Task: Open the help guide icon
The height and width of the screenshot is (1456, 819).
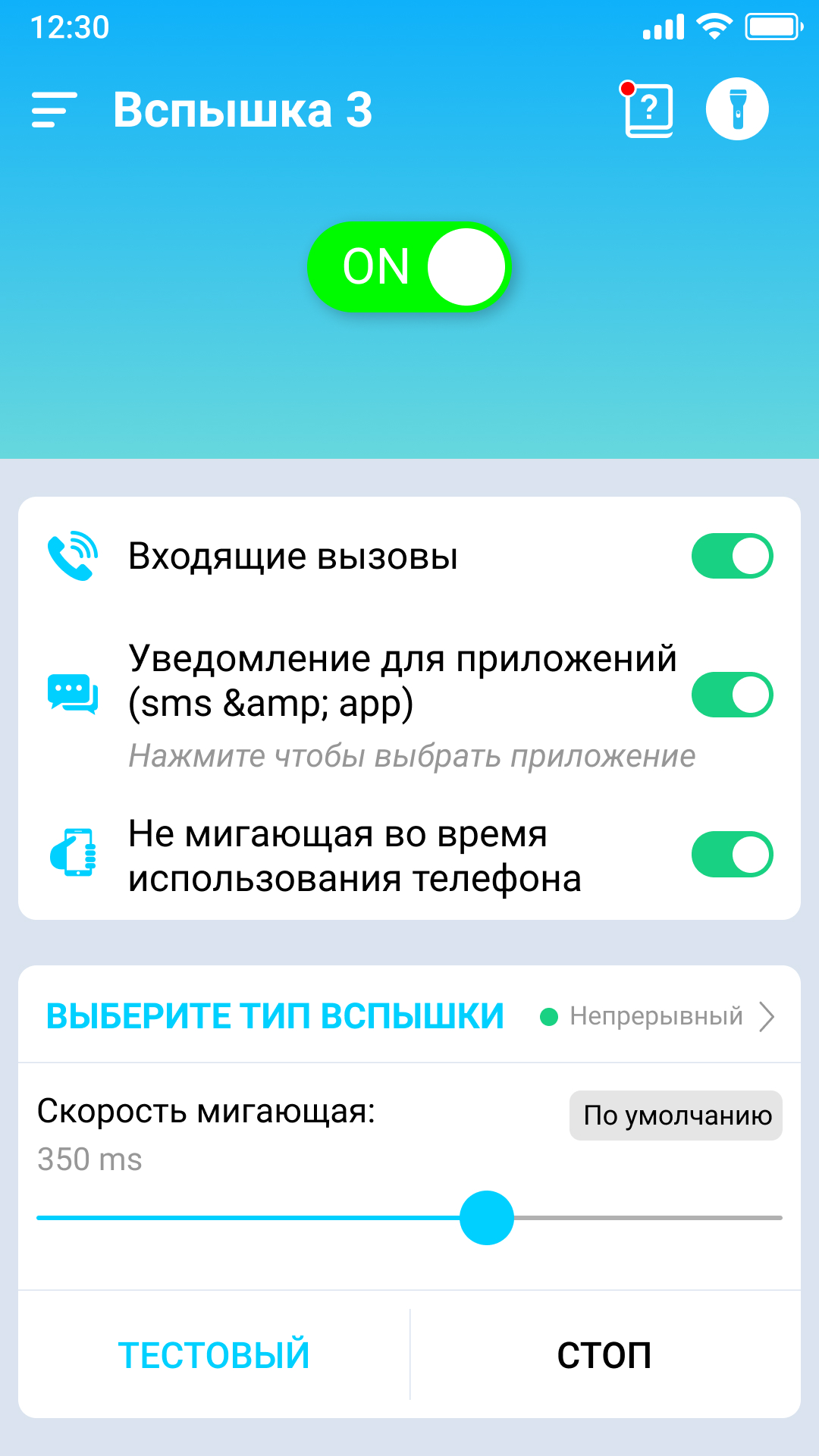Action: click(648, 110)
